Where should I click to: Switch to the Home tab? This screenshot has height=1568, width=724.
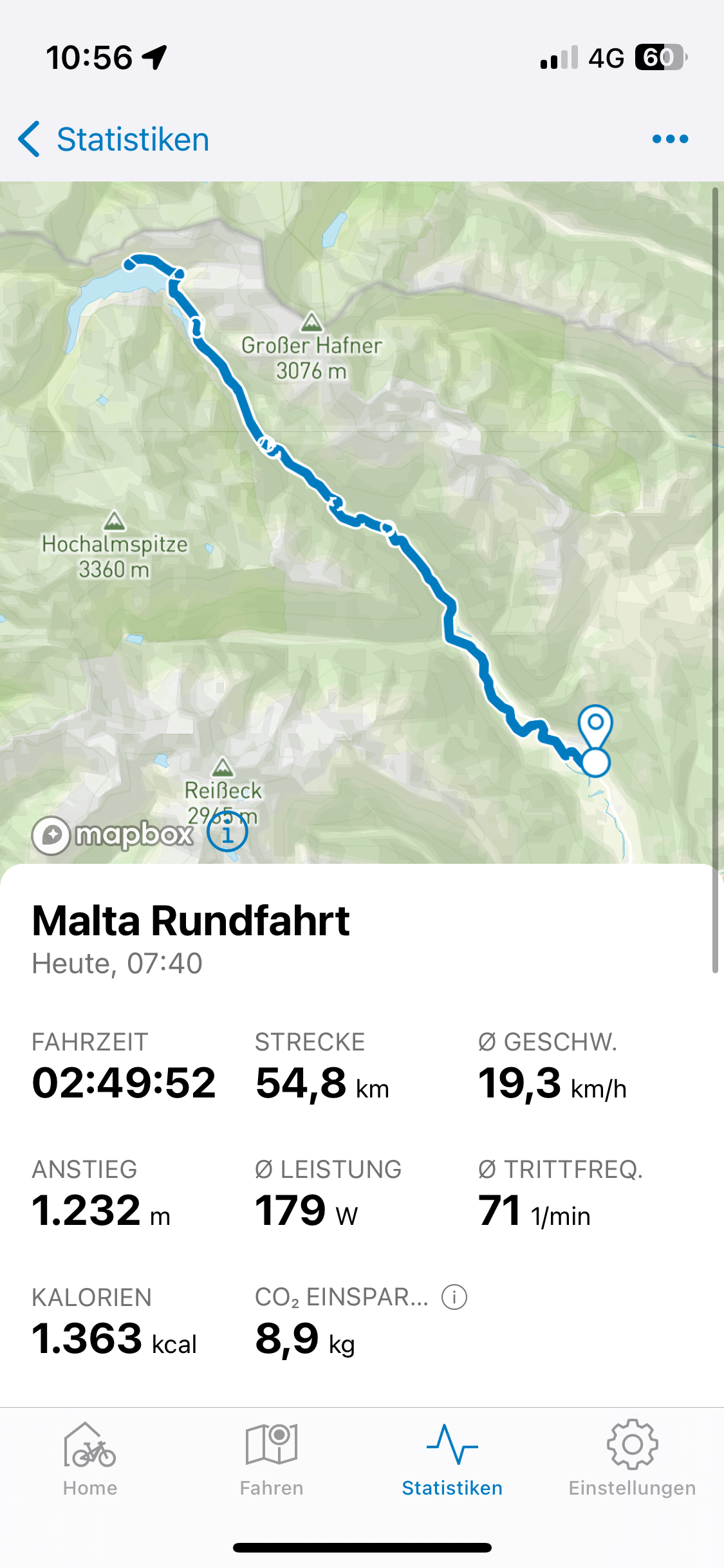pyautogui.click(x=90, y=1459)
